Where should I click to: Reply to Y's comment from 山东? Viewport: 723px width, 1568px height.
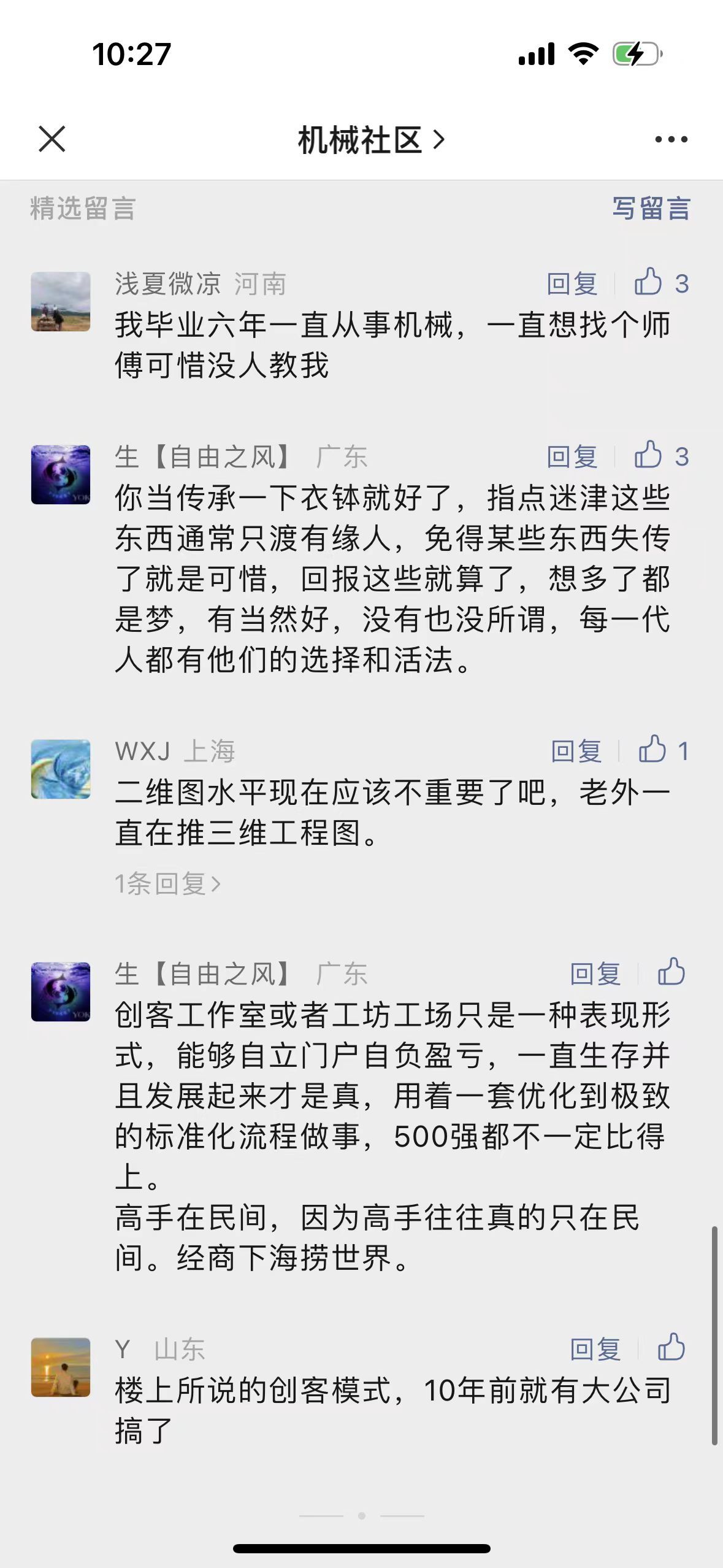(x=595, y=1350)
